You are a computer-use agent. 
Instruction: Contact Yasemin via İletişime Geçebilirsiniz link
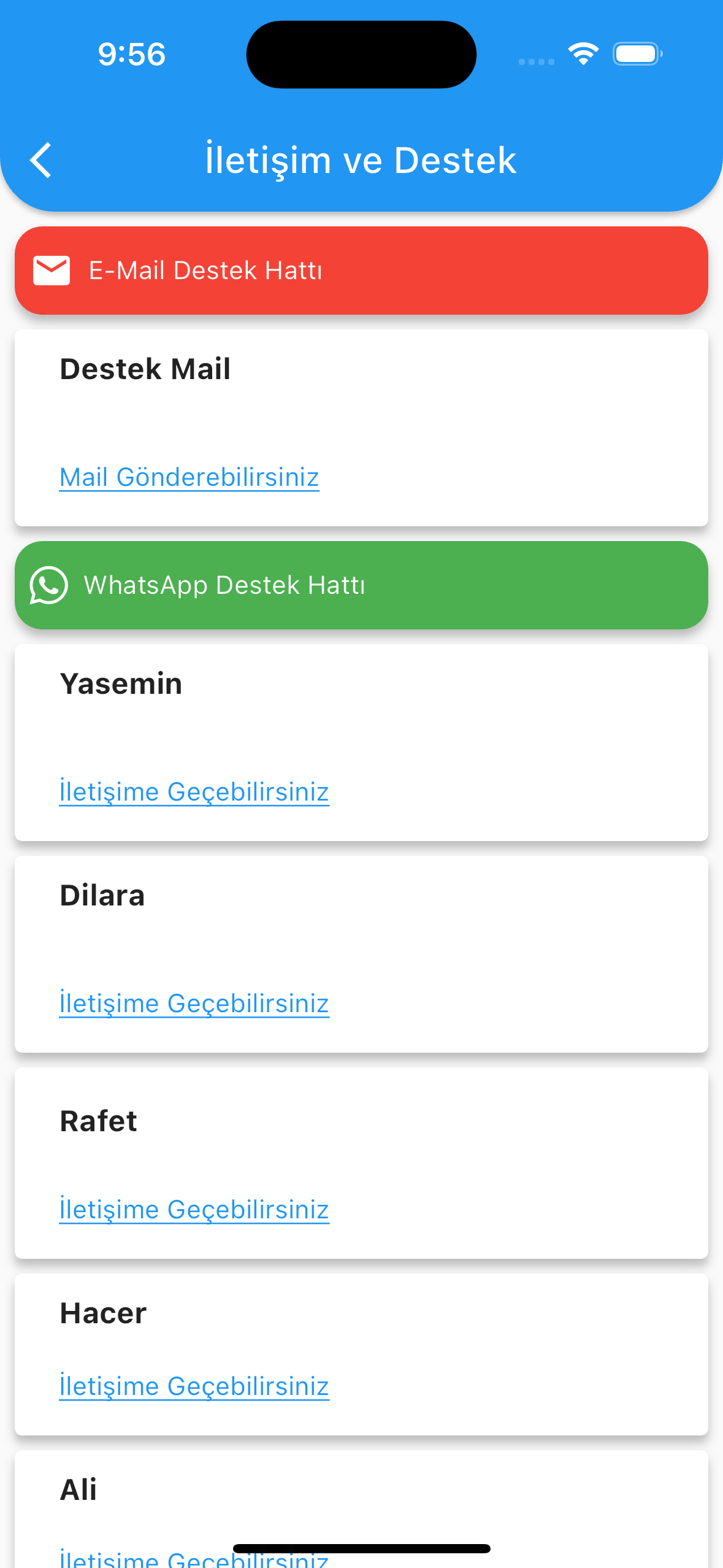194,792
